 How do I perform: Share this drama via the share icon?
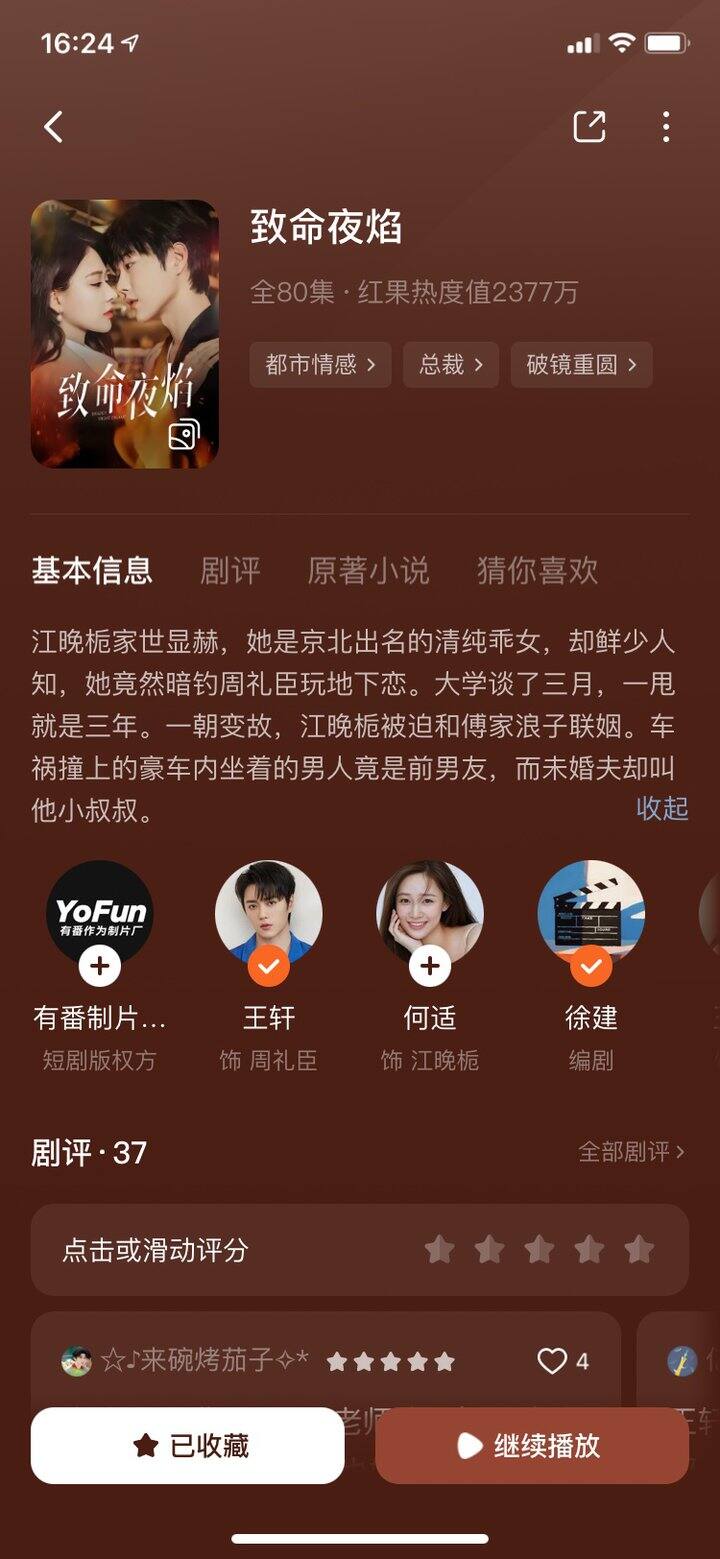pyautogui.click(x=589, y=127)
